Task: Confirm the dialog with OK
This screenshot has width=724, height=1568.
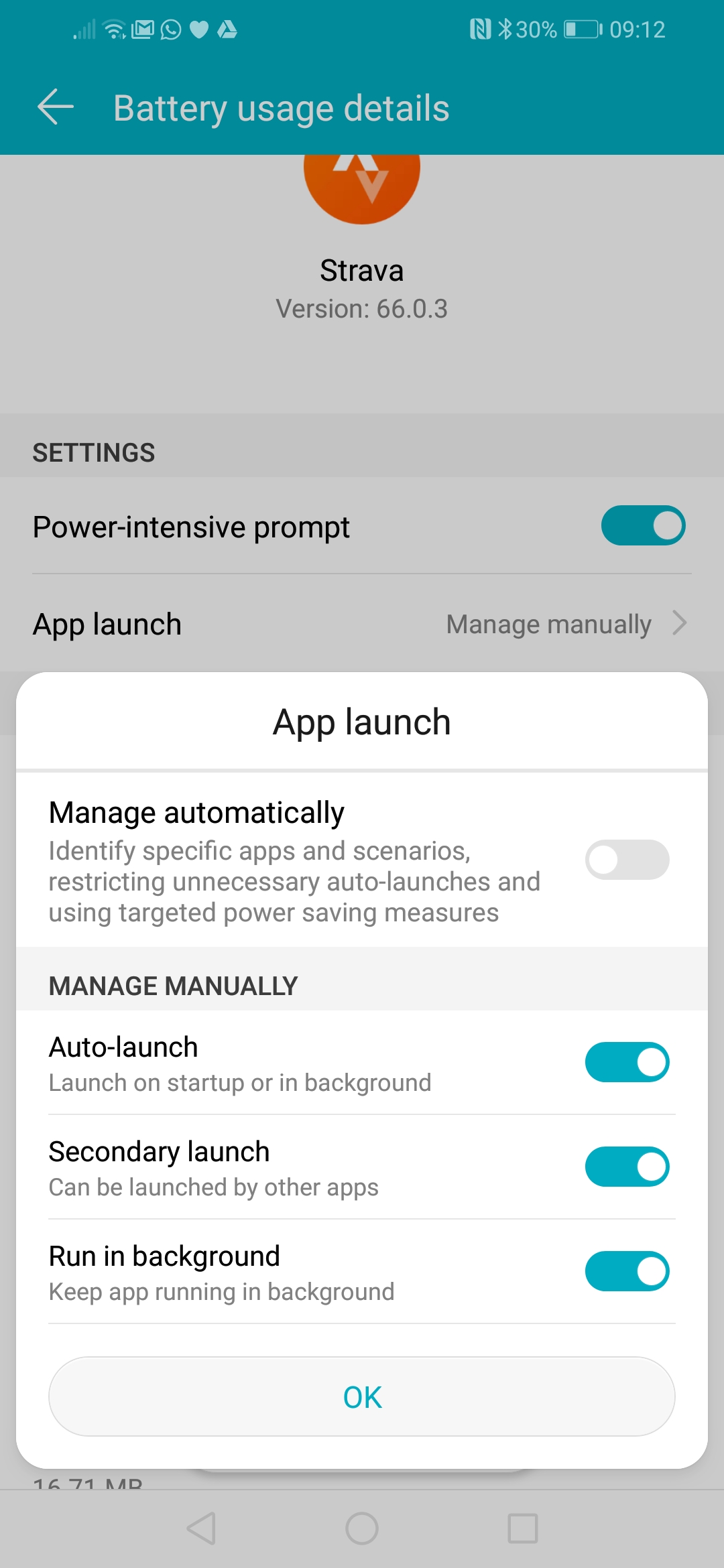Action: point(362,1397)
